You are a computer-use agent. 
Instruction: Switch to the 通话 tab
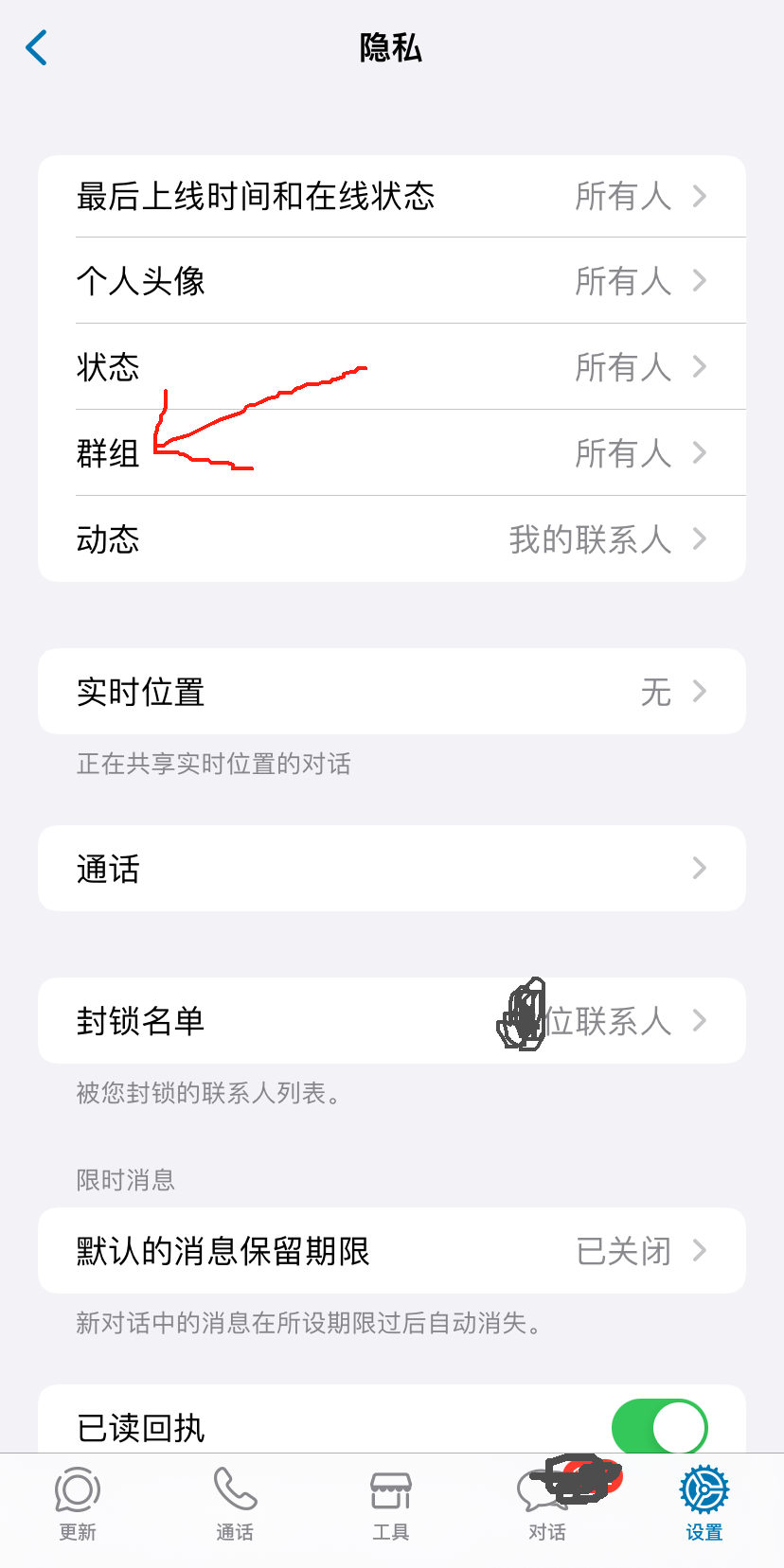click(x=235, y=1504)
